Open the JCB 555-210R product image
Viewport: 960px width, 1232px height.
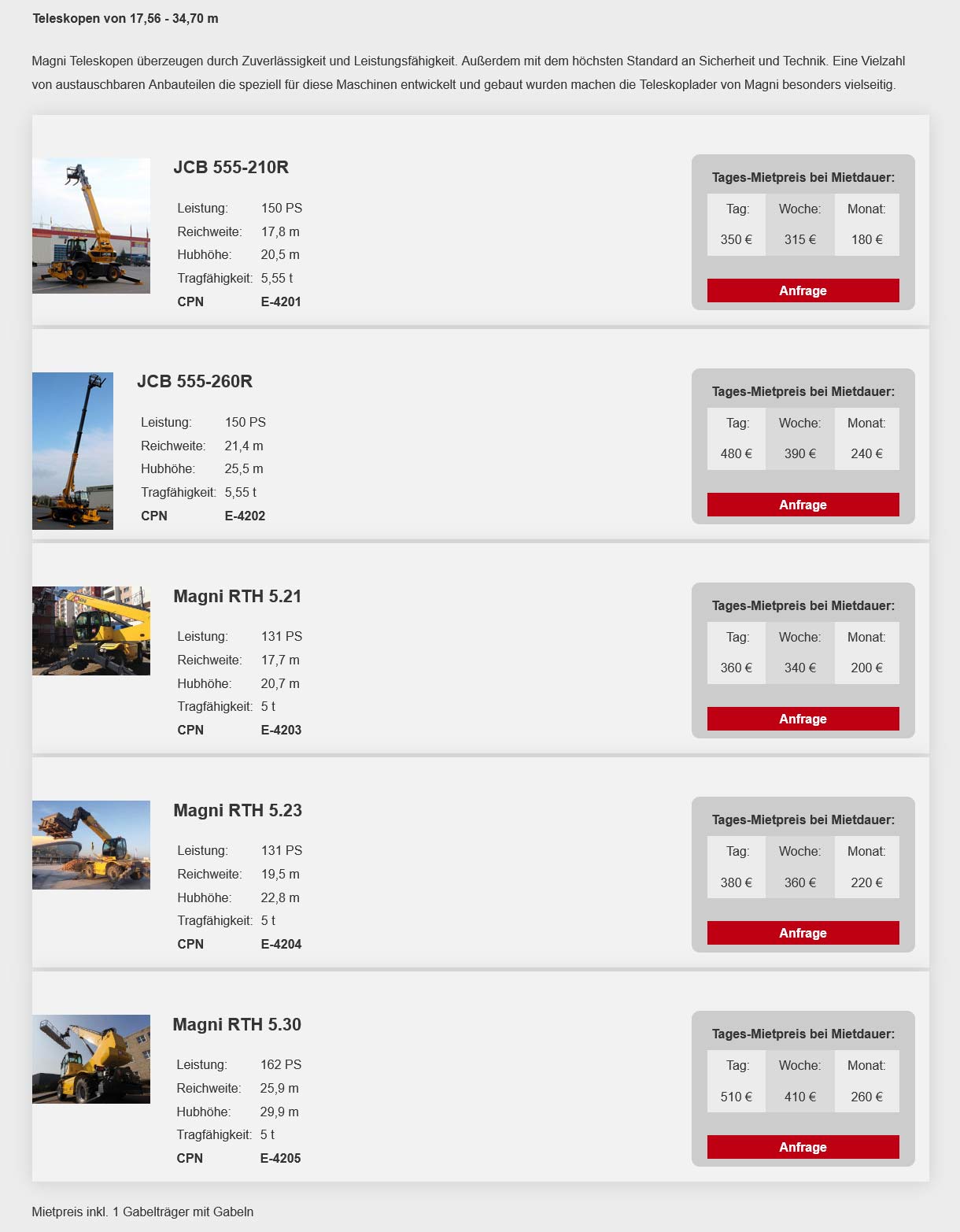[x=91, y=226]
